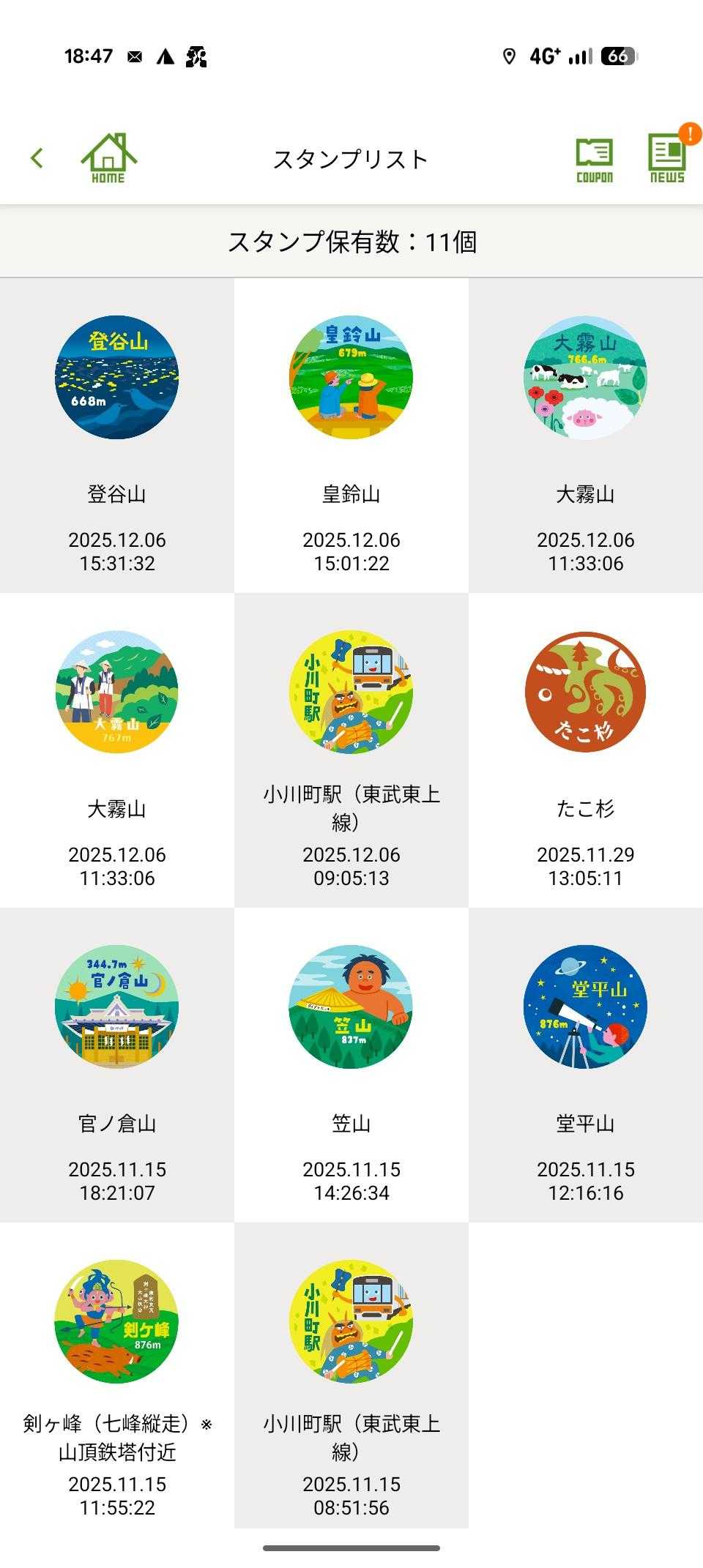The width and height of the screenshot is (703, 1568).
Task: Open the 小川町駅 stamp dated 2025.11.15
Action: (x=351, y=1323)
